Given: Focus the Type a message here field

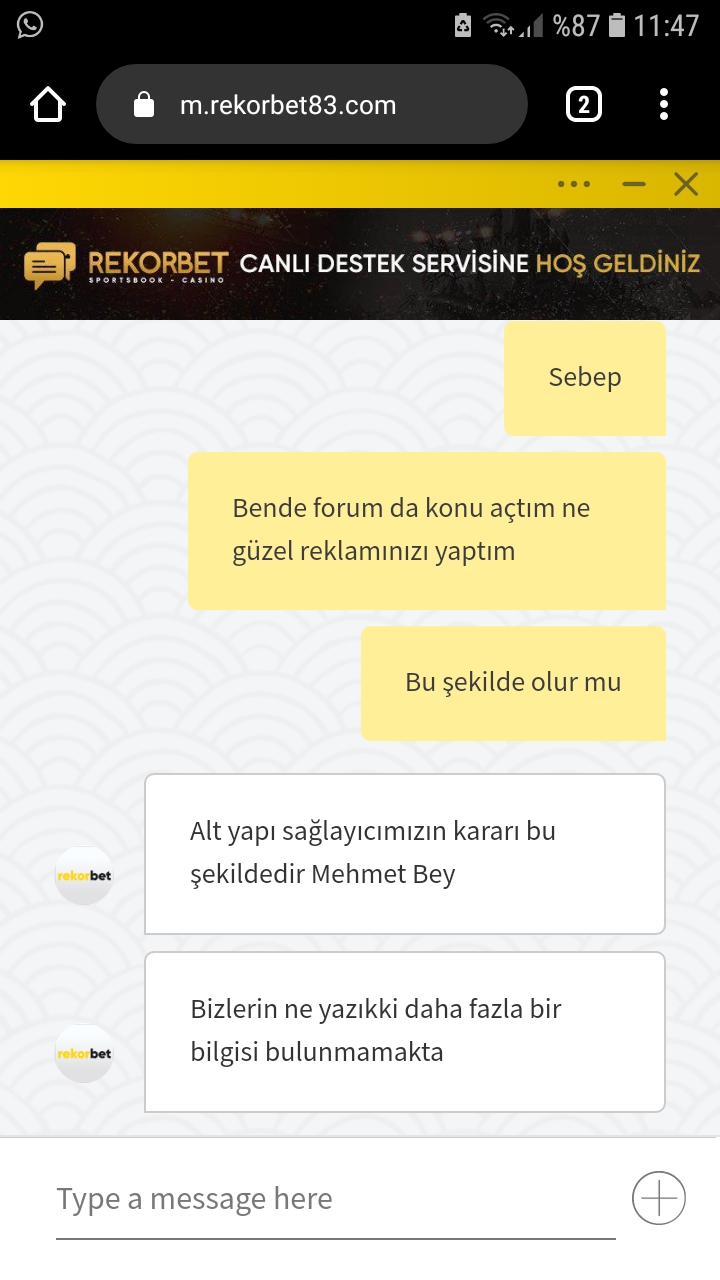Looking at the screenshot, I should point(336,1199).
